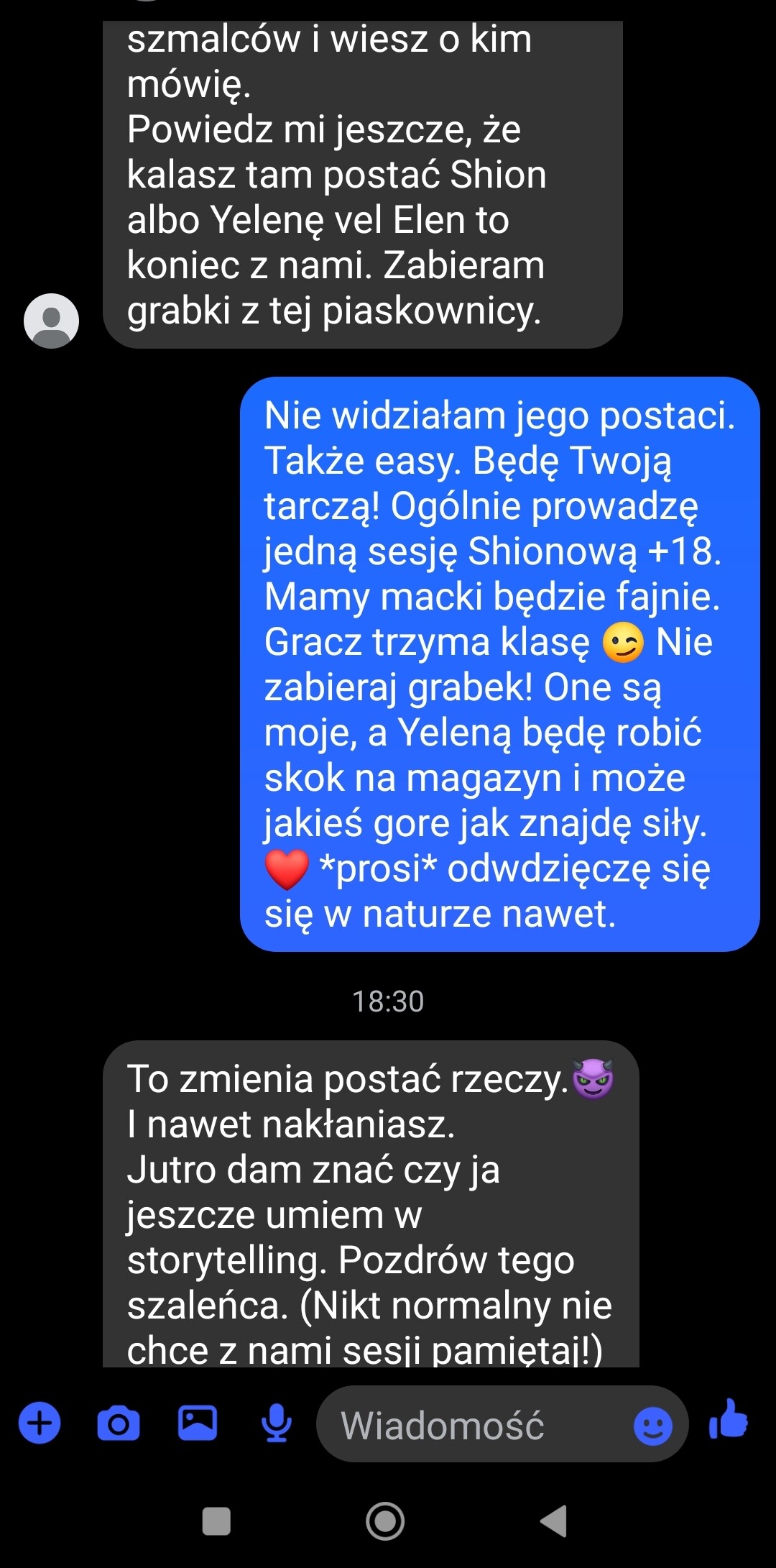Image resolution: width=776 pixels, height=1568 pixels.
Task: Open the photo gallery picker
Action: pyautogui.click(x=198, y=1423)
